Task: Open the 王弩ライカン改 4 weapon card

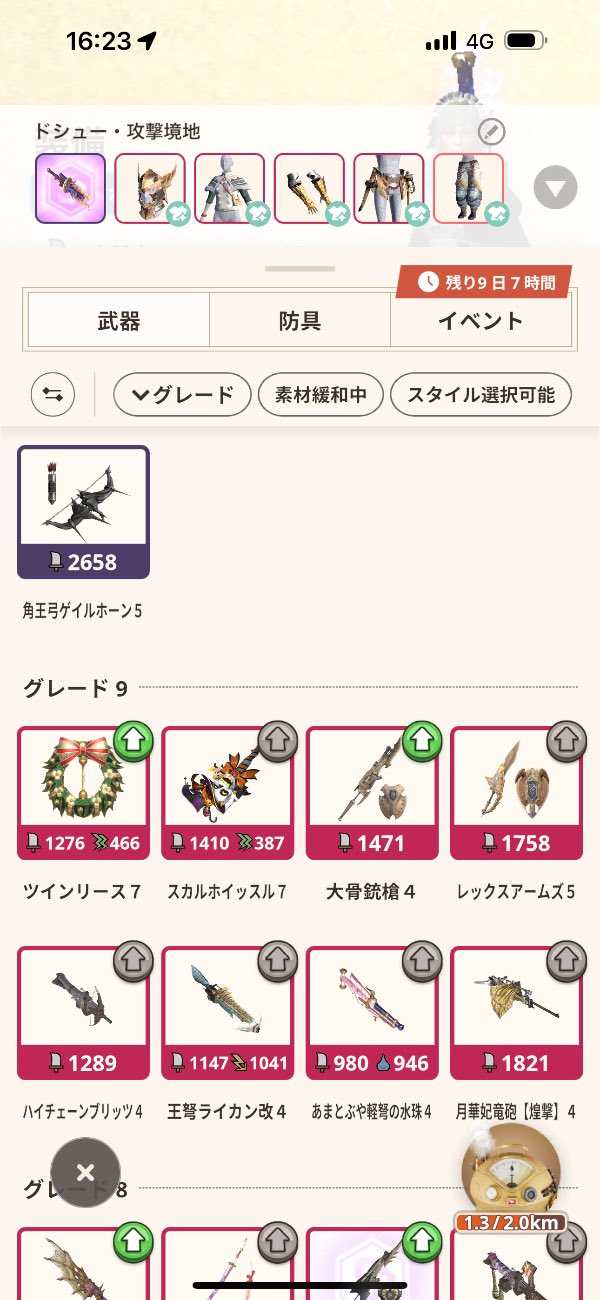Action: tap(227, 1013)
